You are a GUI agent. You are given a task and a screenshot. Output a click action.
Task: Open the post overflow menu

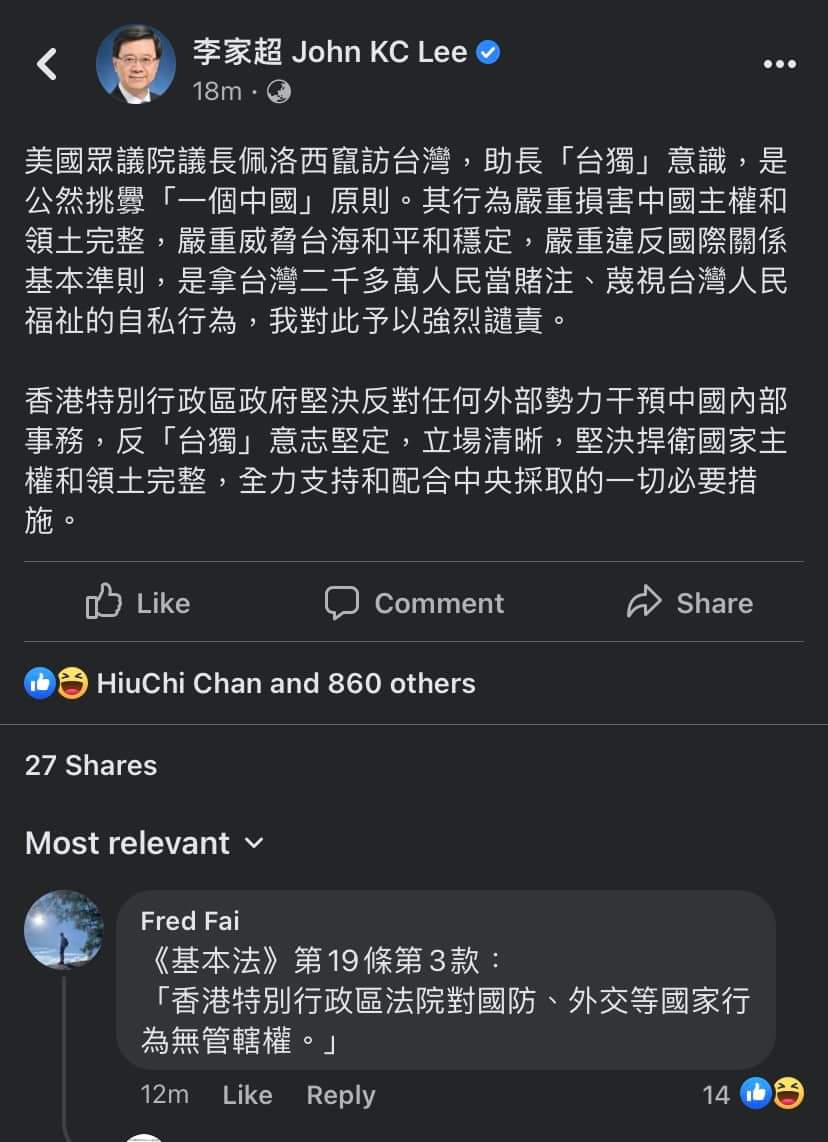(x=779, y=64)
